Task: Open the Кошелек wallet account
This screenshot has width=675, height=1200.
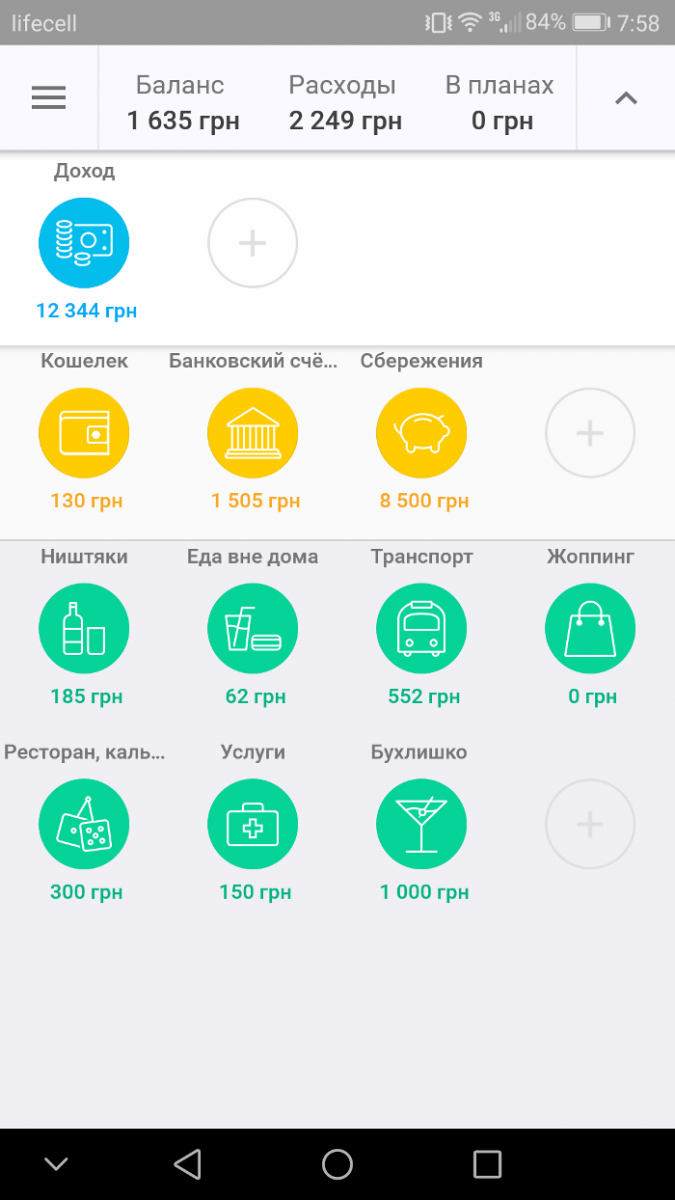Action: tap(84, 433)
